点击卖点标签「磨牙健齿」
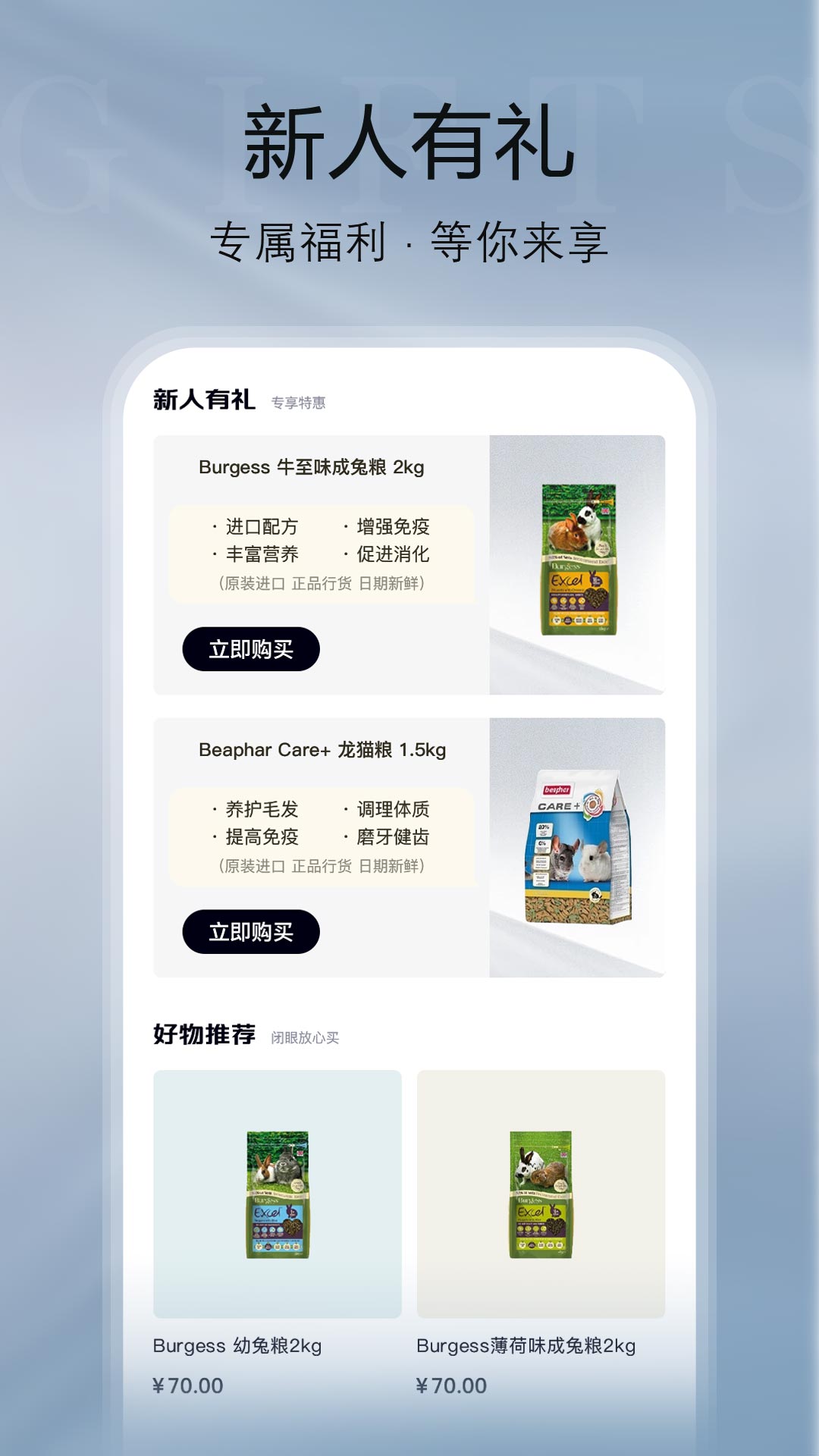Viewport: 819px width, 1456px height. click(394, 837)
